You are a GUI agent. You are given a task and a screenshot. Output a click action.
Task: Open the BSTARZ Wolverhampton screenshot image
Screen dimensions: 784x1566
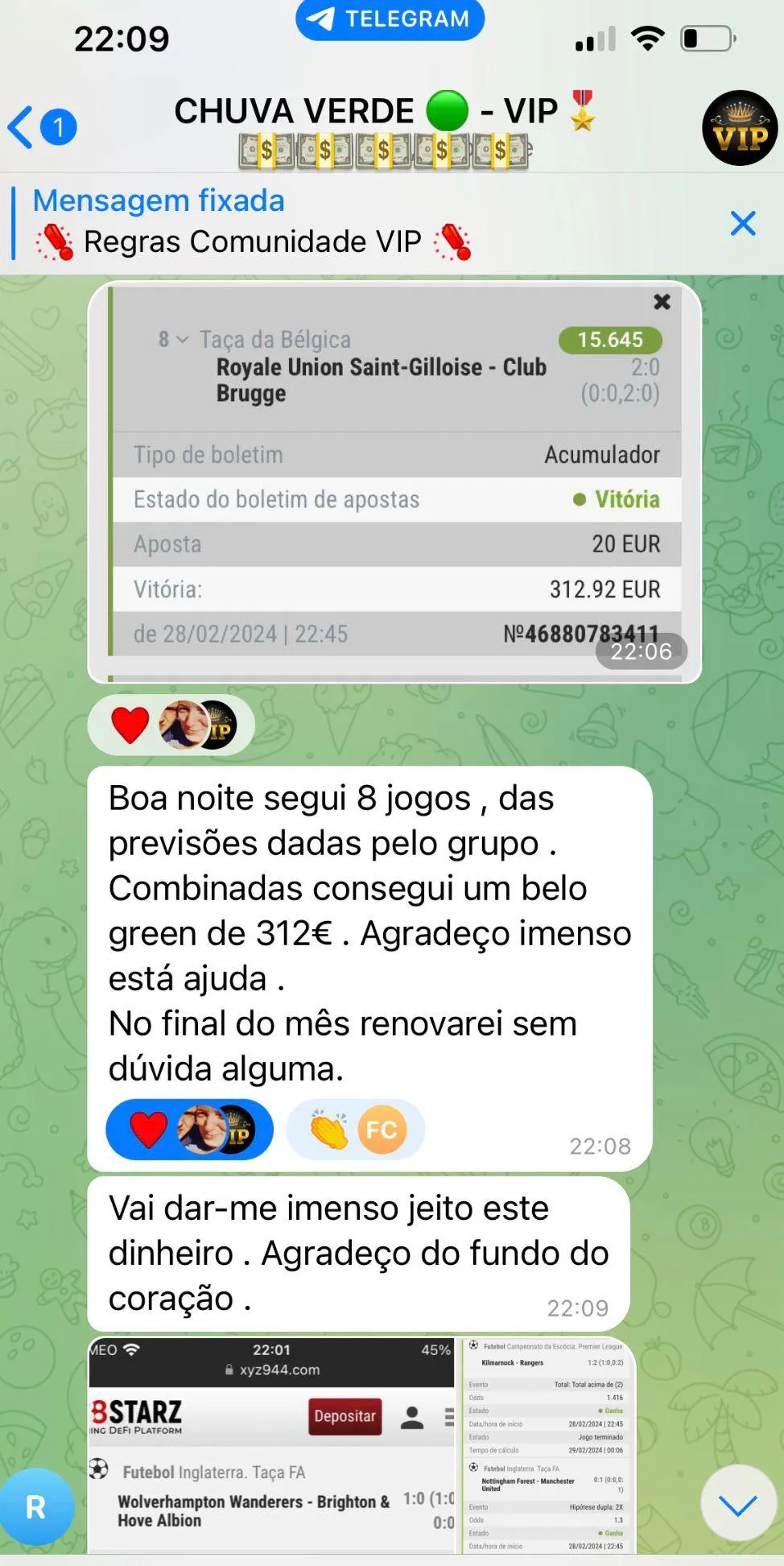tap(271, 1445)
